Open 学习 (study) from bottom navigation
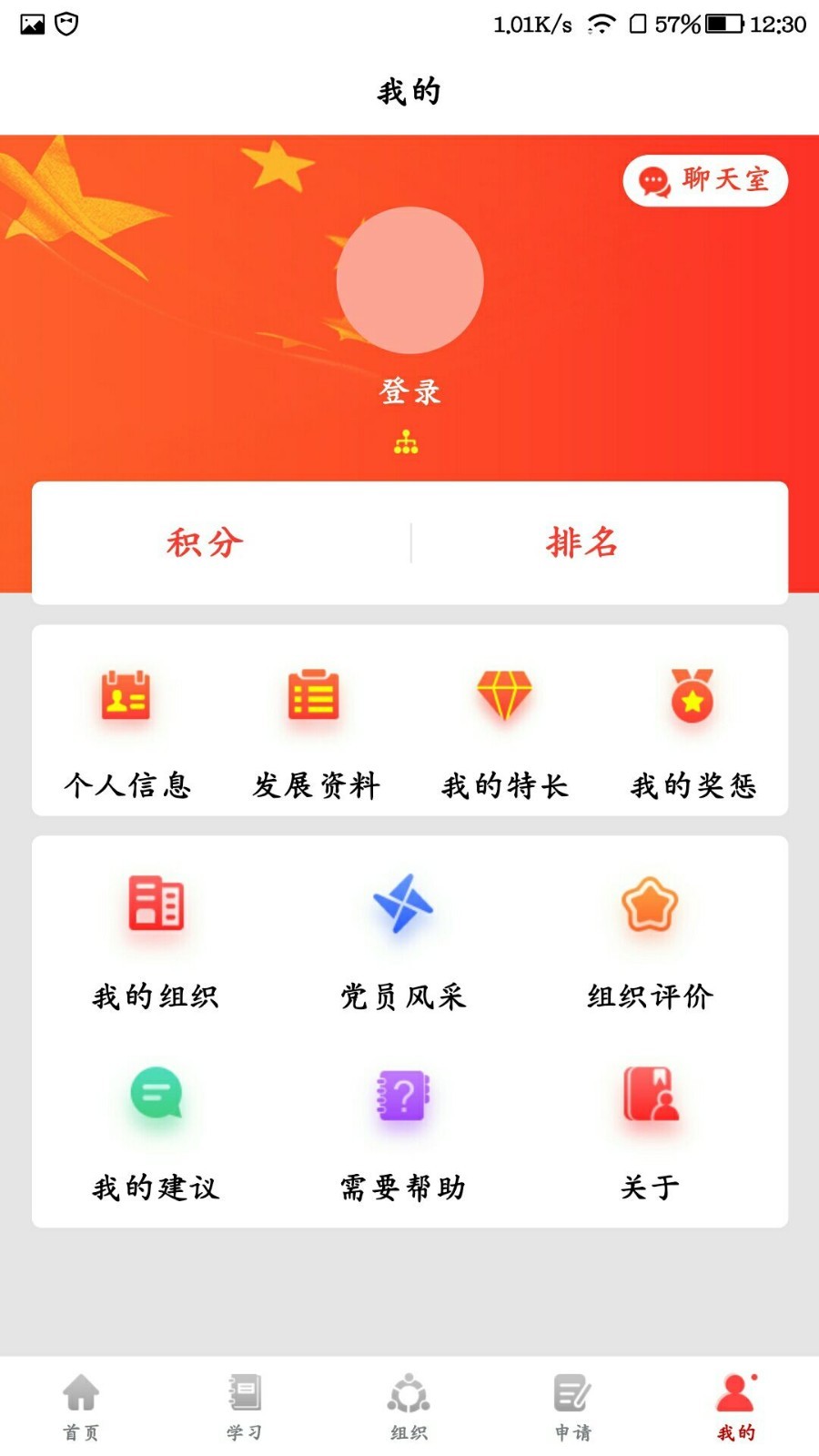Screen dimensions: 819x1456 244,1406
